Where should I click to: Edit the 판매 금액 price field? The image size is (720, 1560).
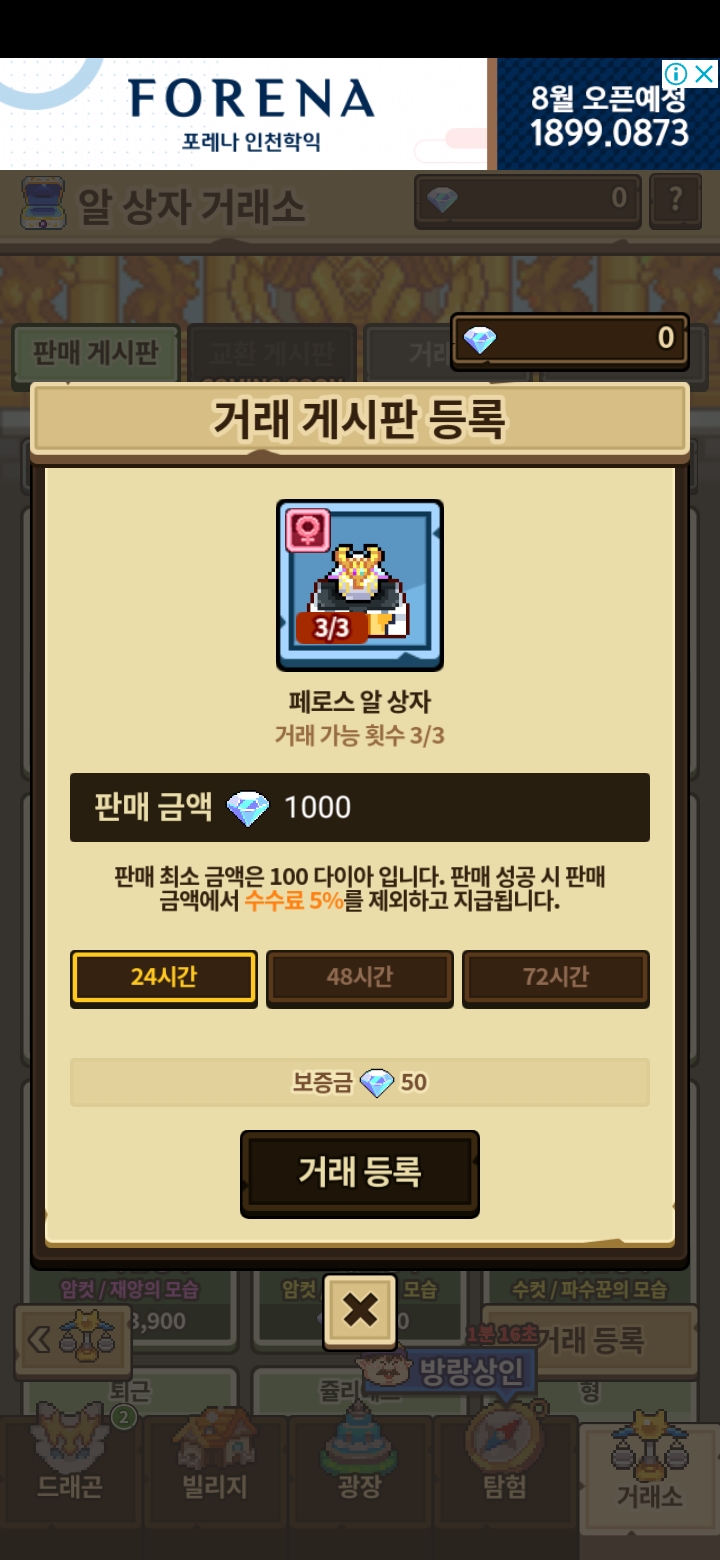[x=360, y=807]
